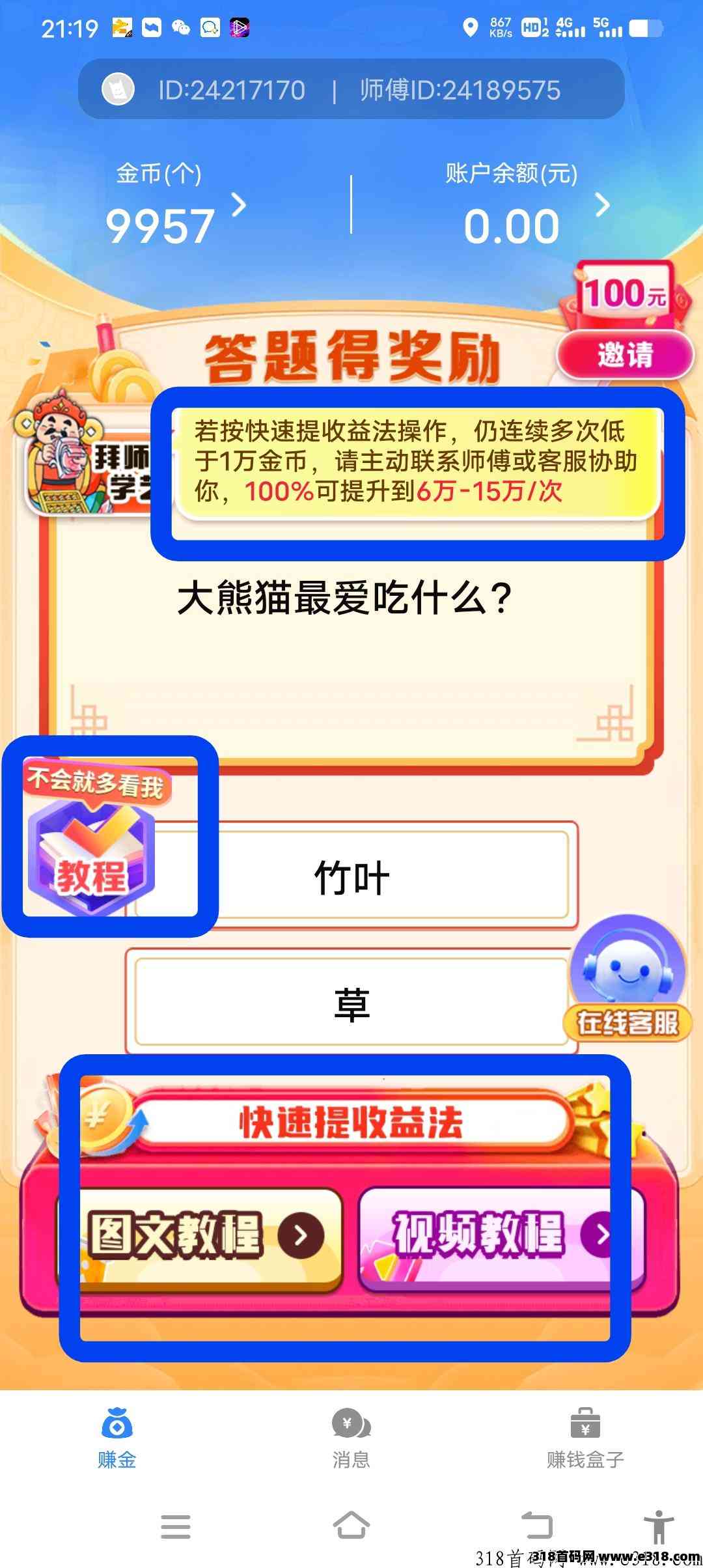Select answer 竹叶

(x=351, y=877)
